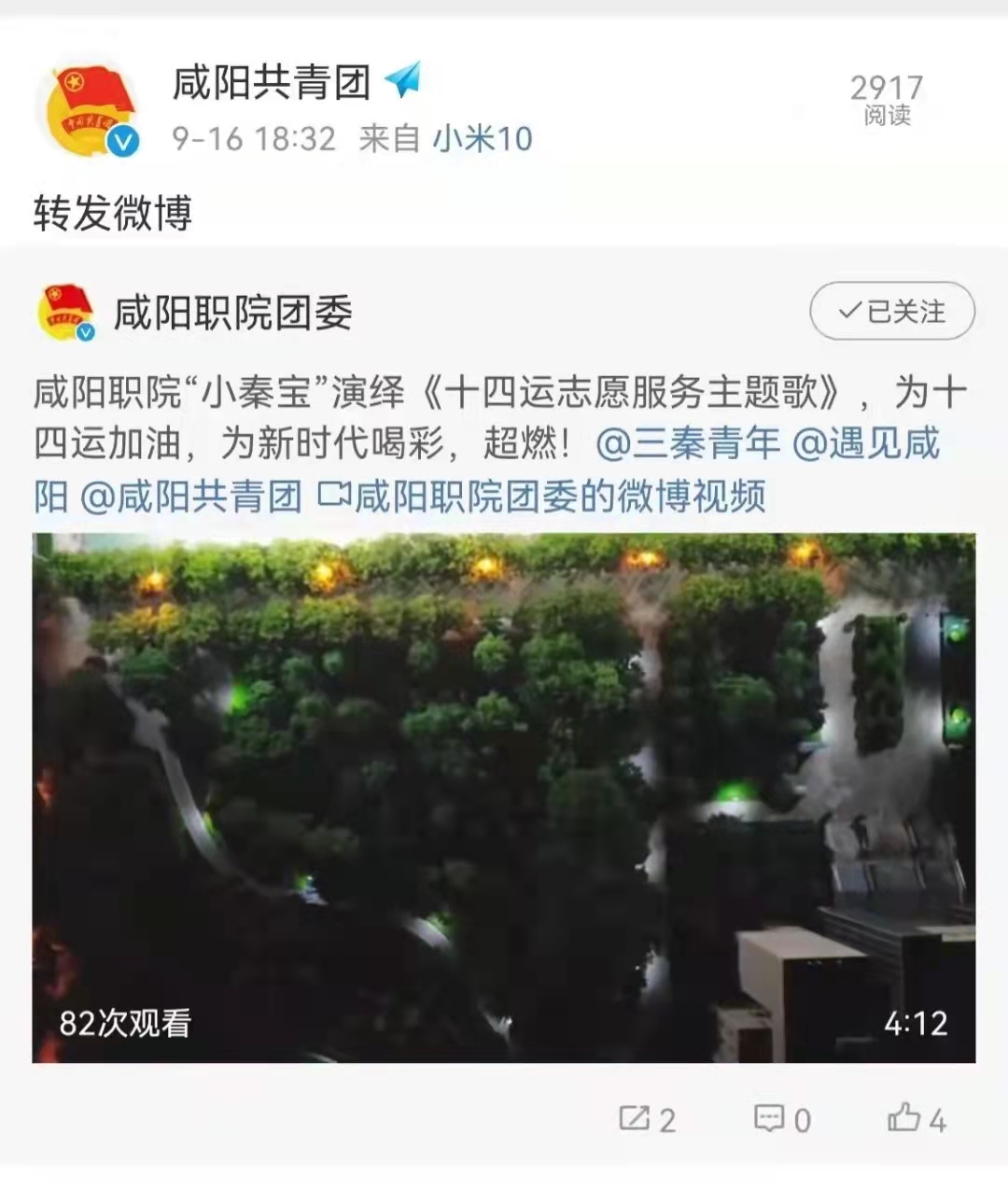Image resolution: width=1008 pixels, height=1189 pixels.
Task: Play the 4:12 video thumbnail
Action: pyautogui.click(x=504, y=798)
